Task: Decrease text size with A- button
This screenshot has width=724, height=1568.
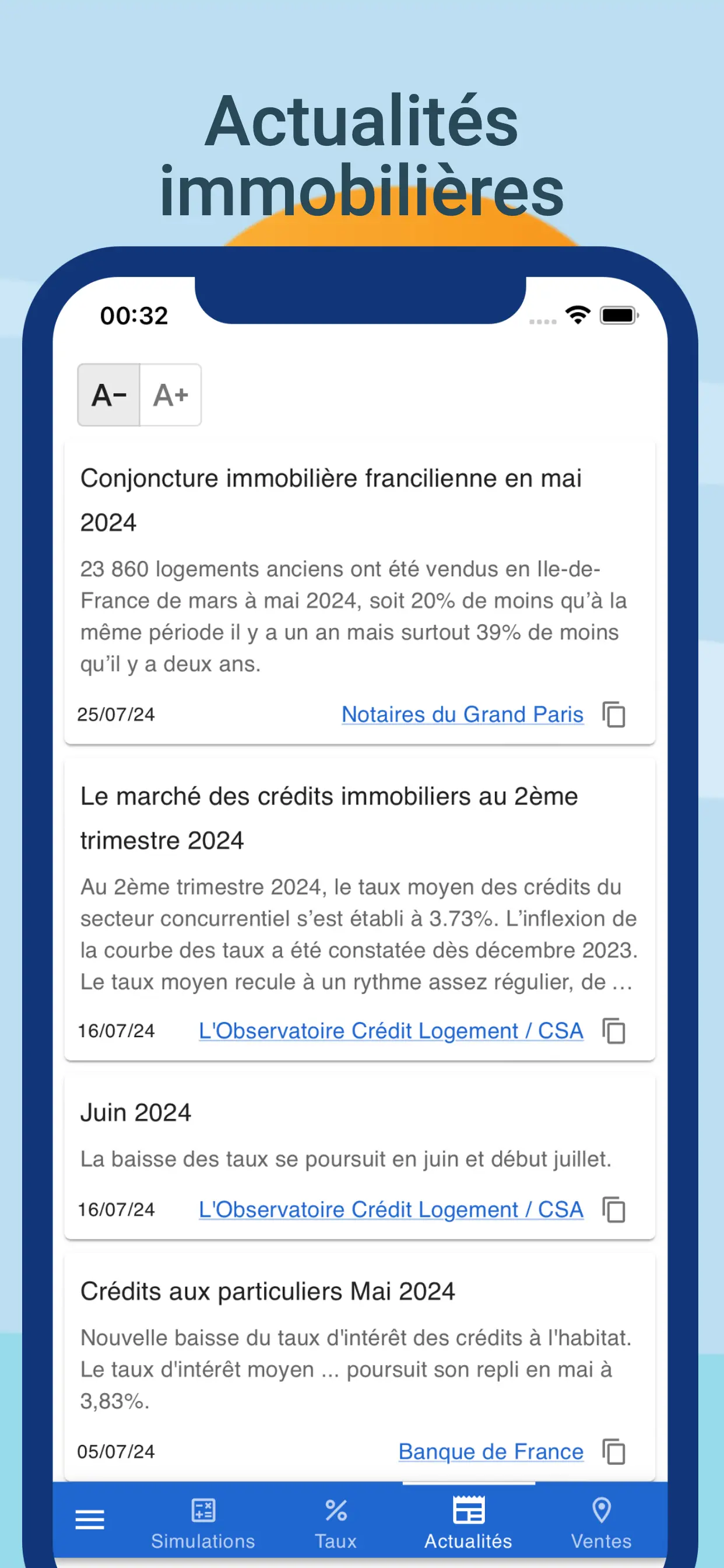Action: point(108,395)
